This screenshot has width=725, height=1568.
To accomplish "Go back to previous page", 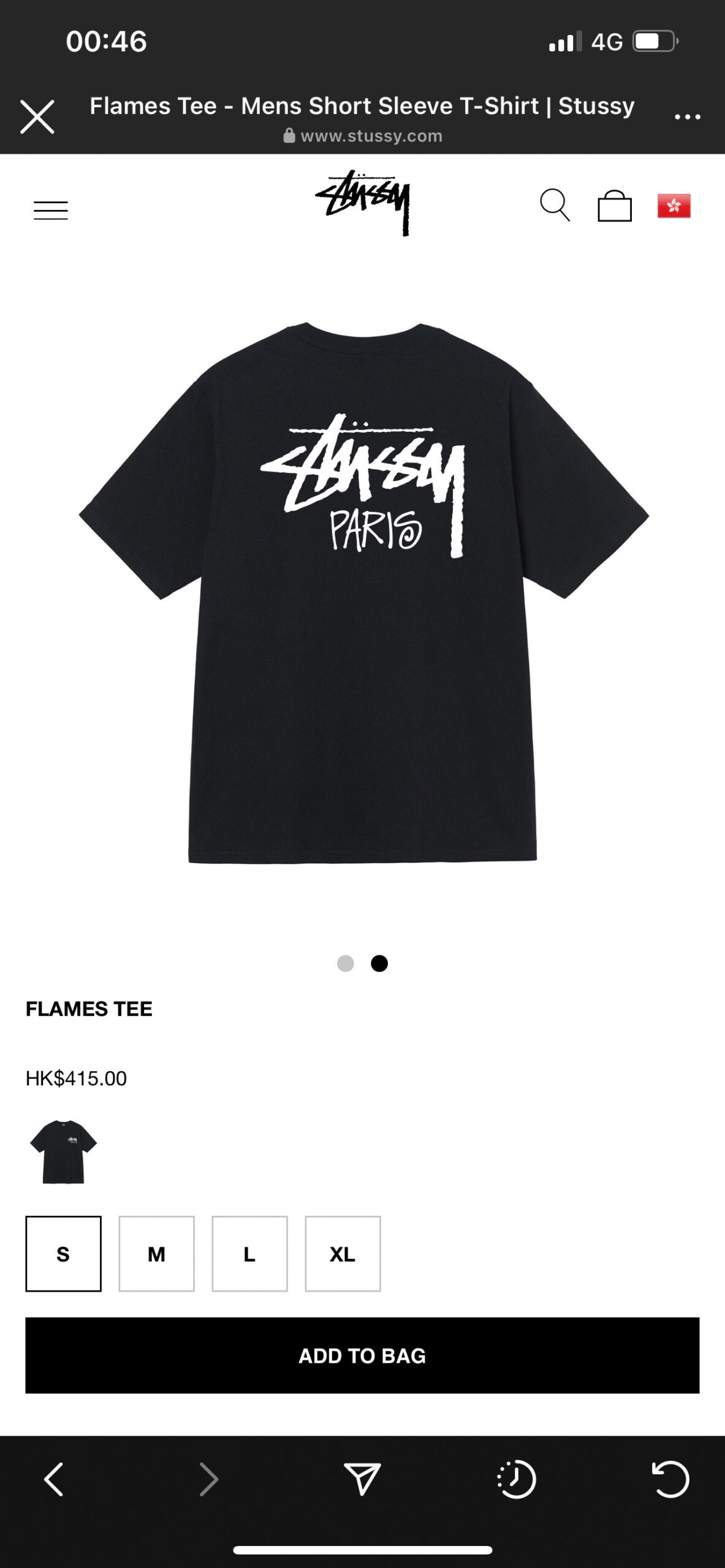I will [54, 1479].
